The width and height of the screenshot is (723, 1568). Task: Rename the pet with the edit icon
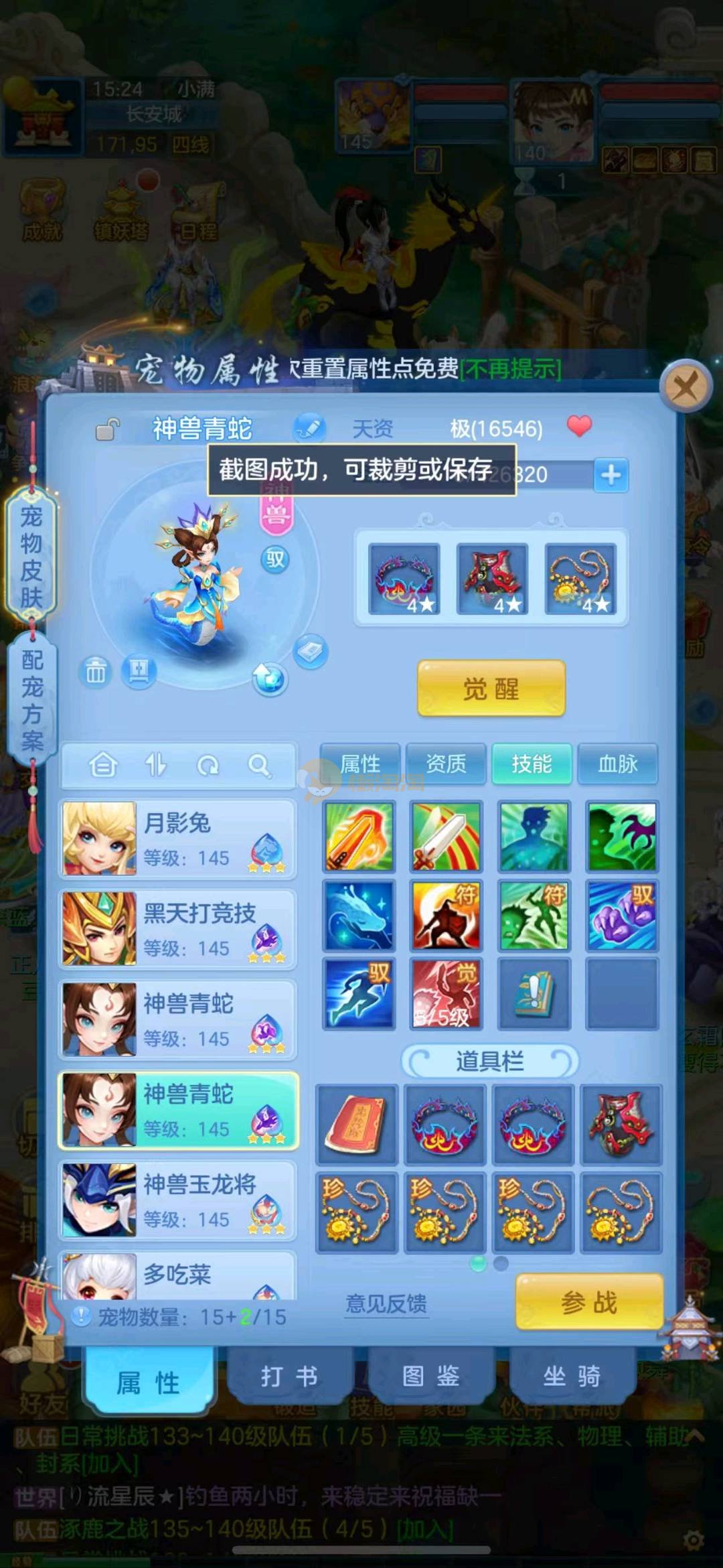click(x=309, y=427)
